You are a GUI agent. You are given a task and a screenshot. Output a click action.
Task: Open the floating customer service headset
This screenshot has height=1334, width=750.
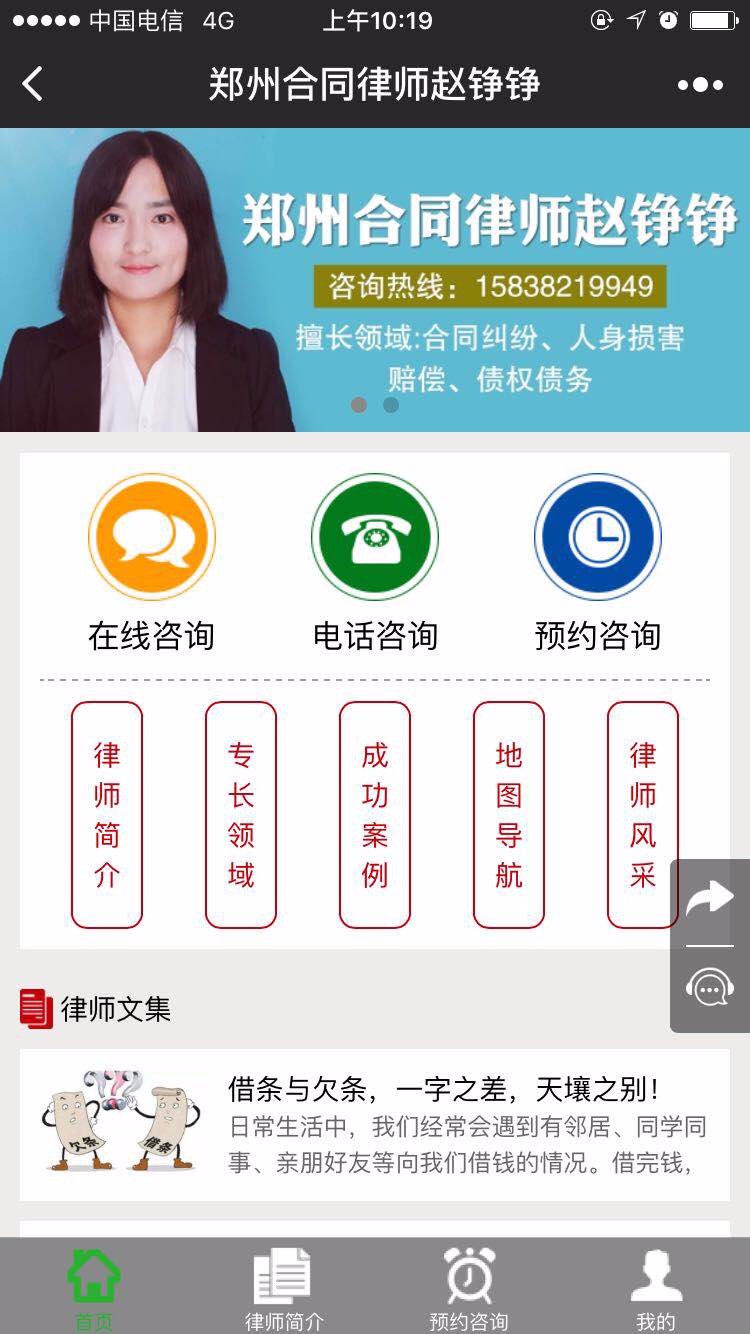tap(710, 989)
